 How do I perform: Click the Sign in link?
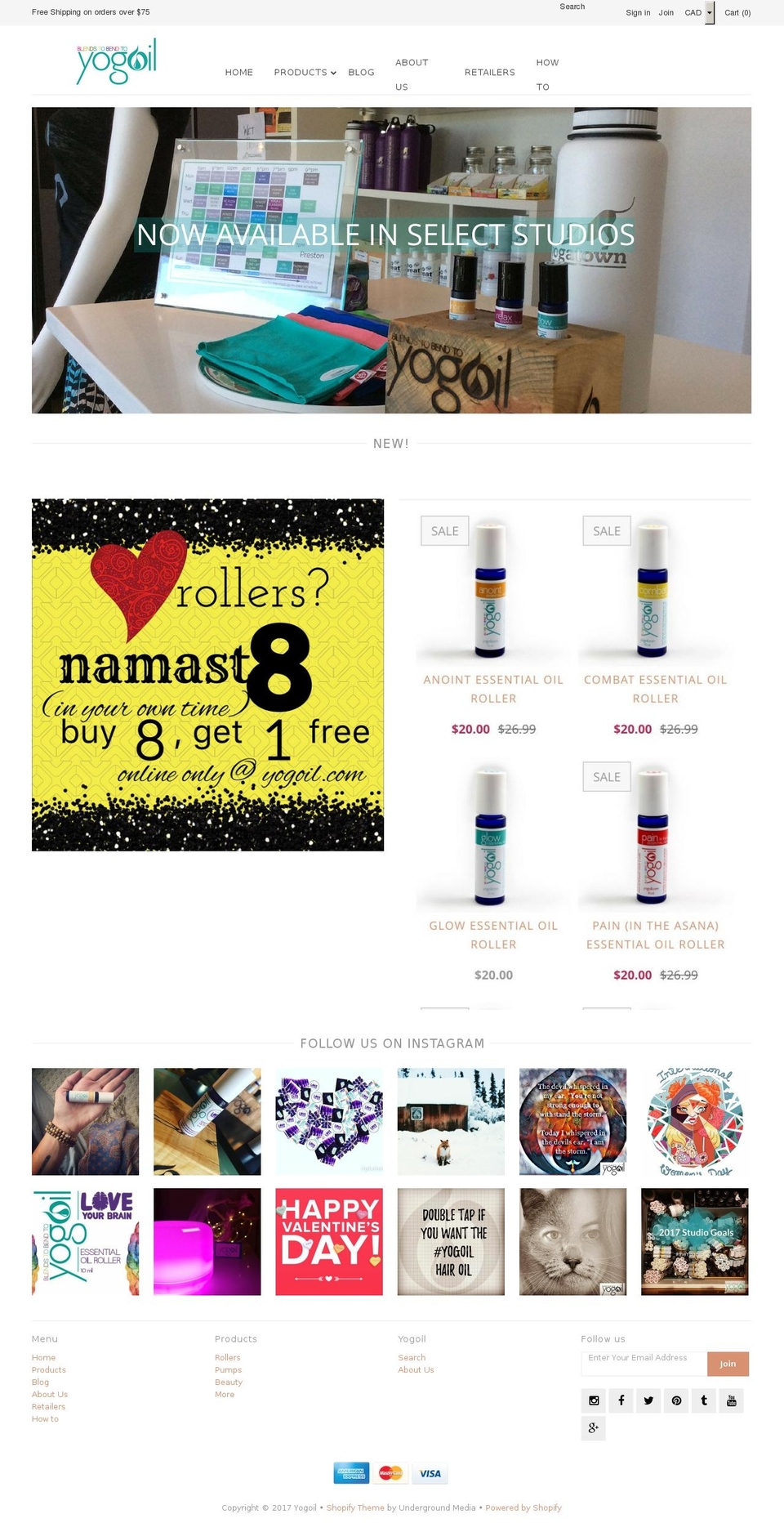tap(637, 13)
